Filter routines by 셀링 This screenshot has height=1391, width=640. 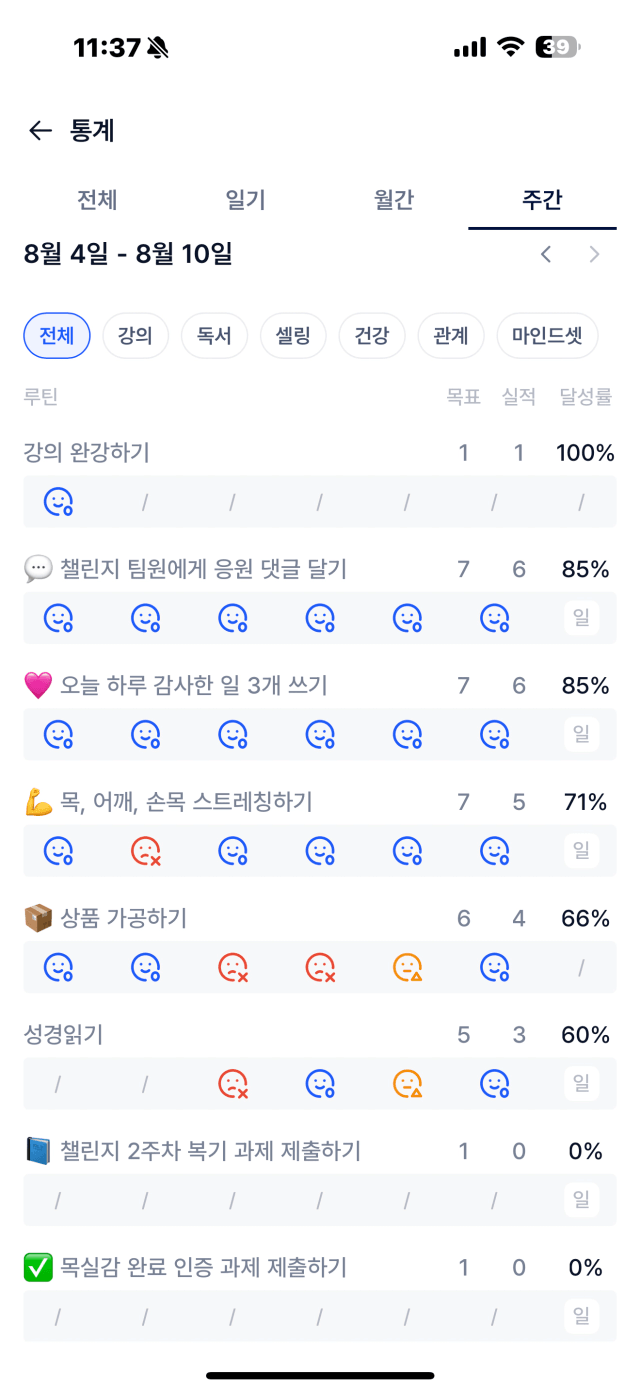(293, 336)
